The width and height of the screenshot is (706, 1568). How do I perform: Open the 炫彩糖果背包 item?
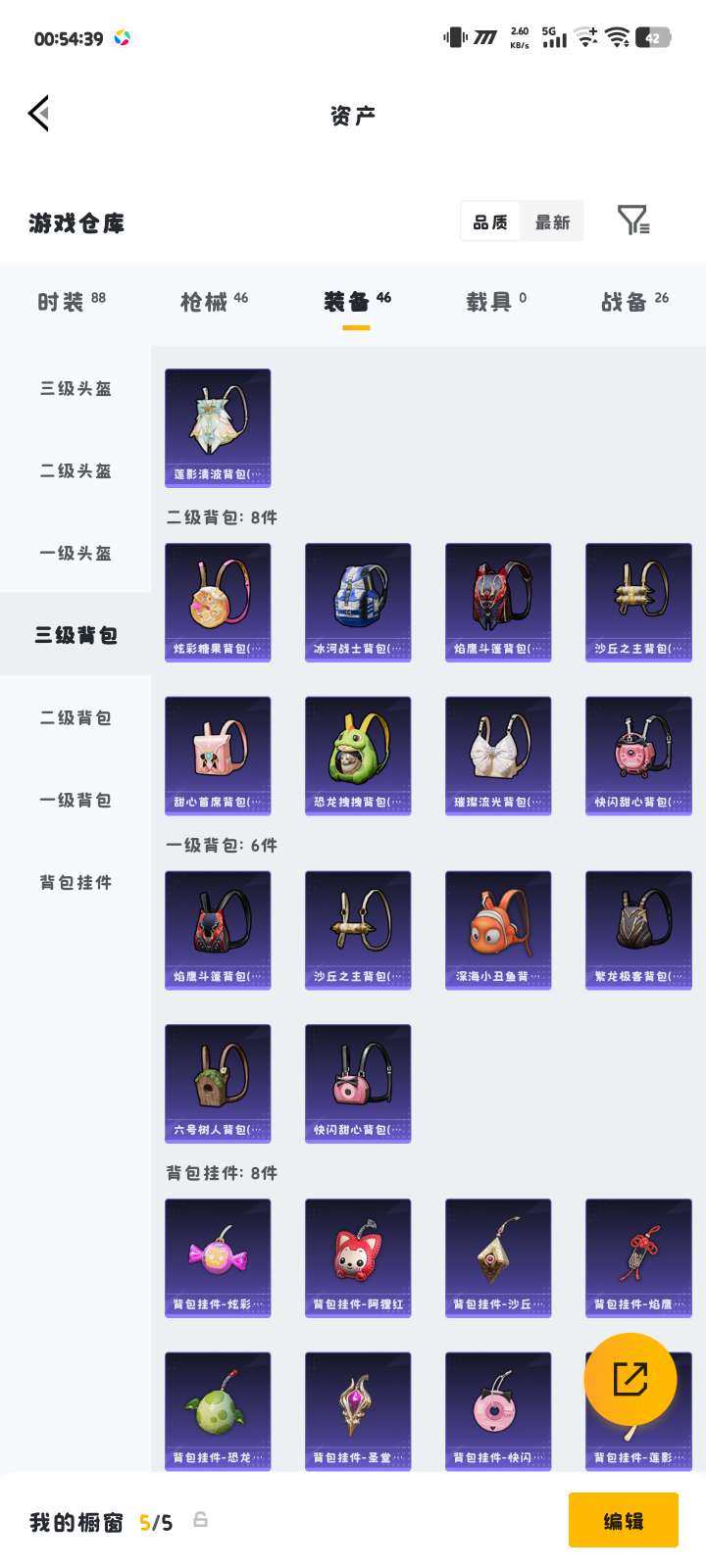218,603
